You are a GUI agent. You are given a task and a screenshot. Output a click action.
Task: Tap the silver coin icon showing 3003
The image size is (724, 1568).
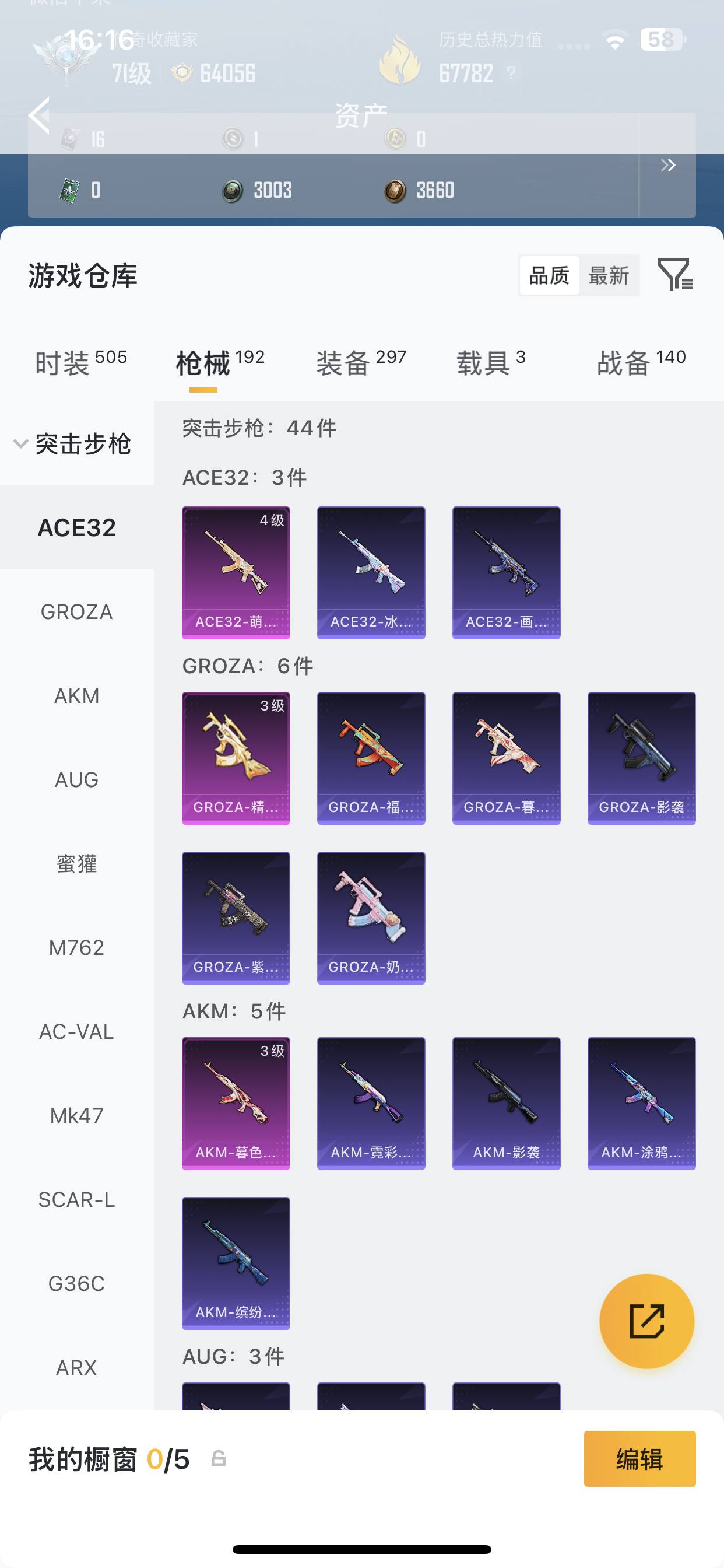pos(233,190)
